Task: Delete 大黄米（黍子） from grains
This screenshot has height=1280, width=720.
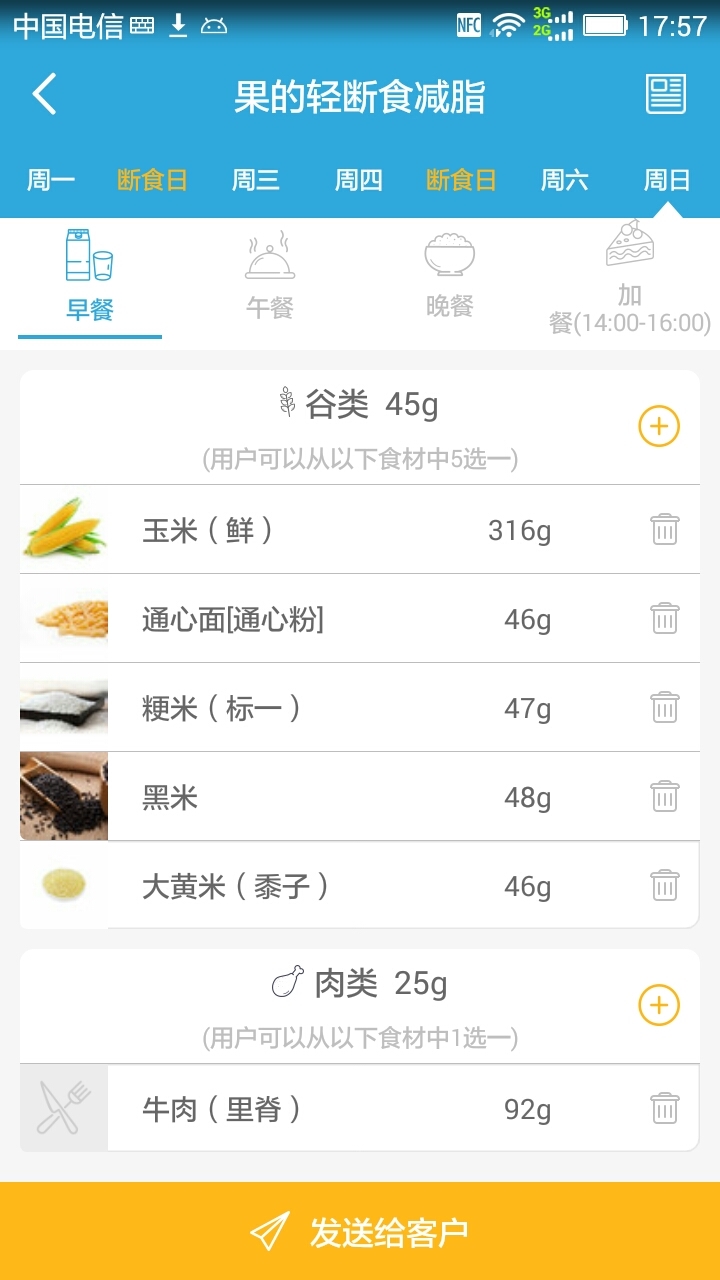Action: [x=665, y=886]
